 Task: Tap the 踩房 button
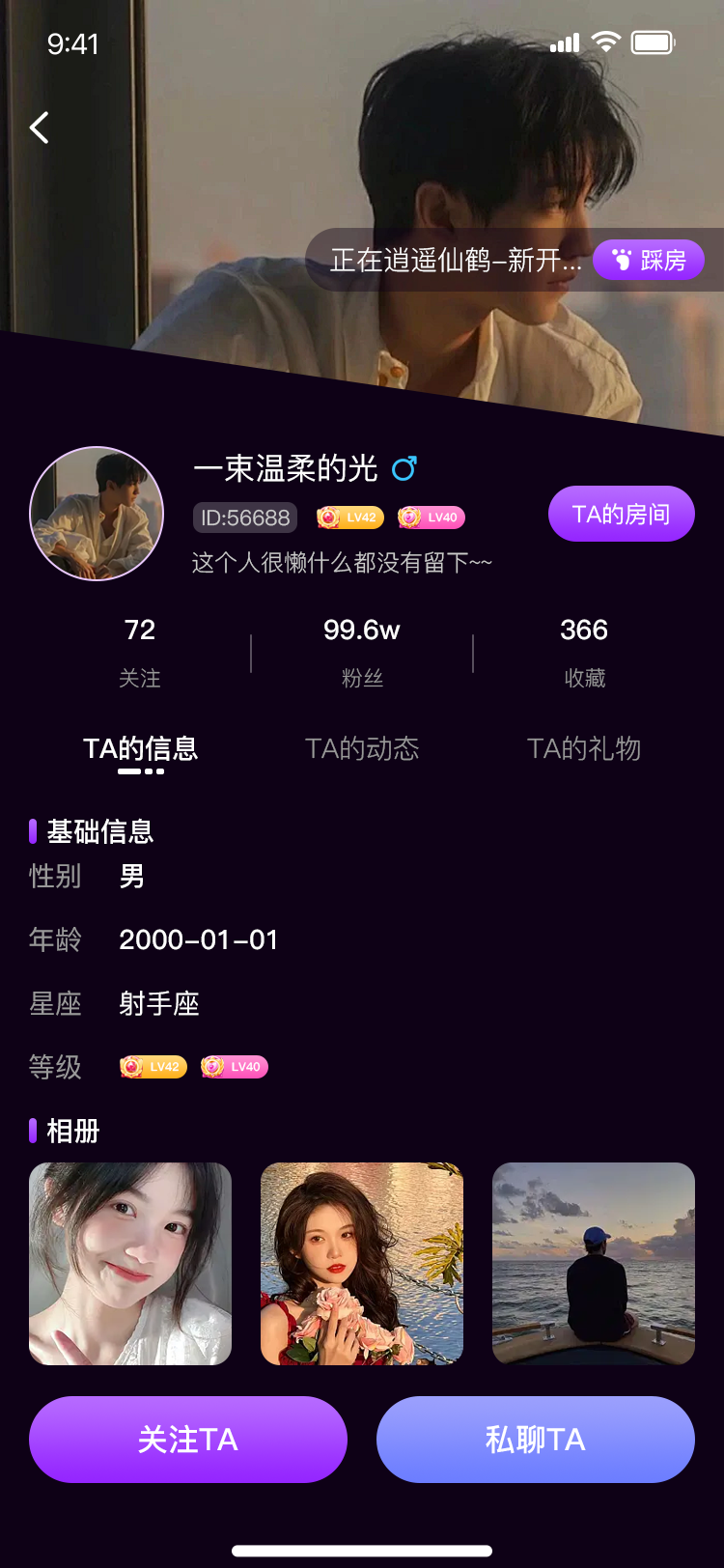649,260
